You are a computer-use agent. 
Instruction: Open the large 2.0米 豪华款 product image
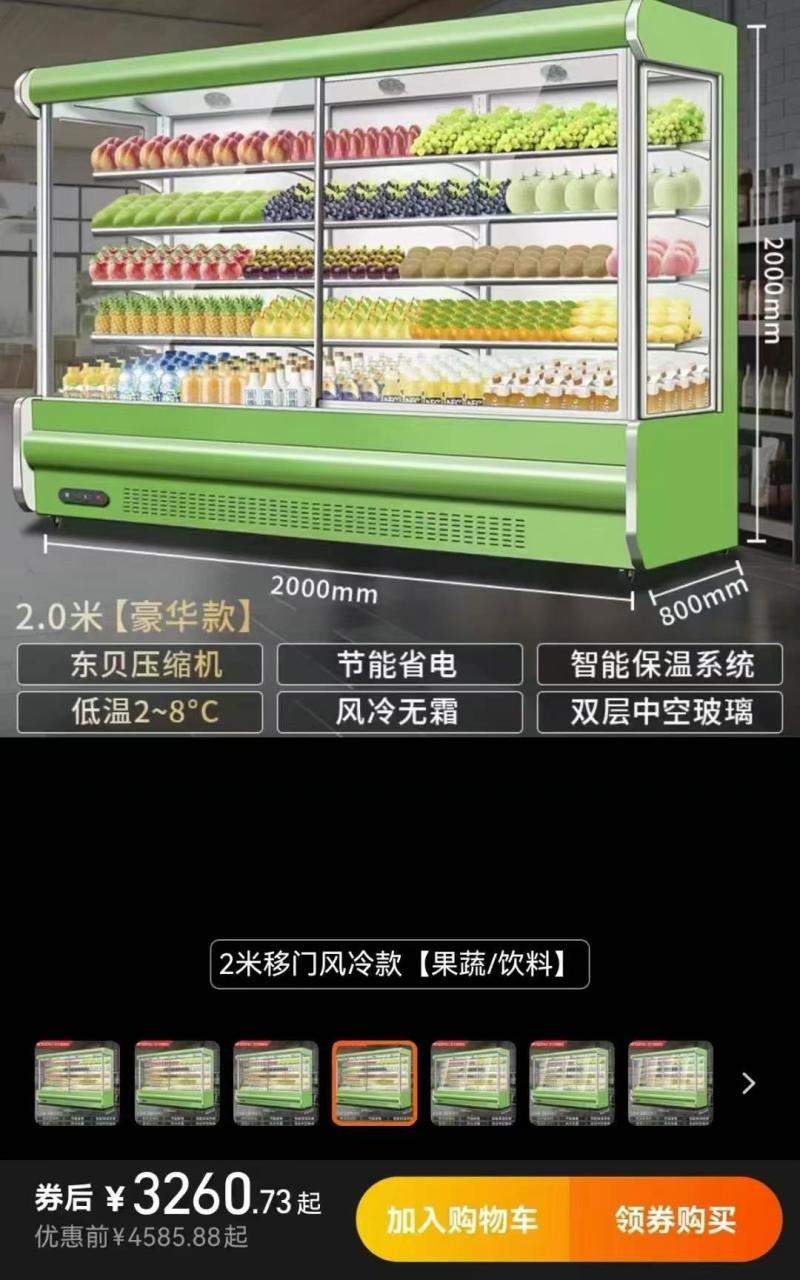coord(400,368)
